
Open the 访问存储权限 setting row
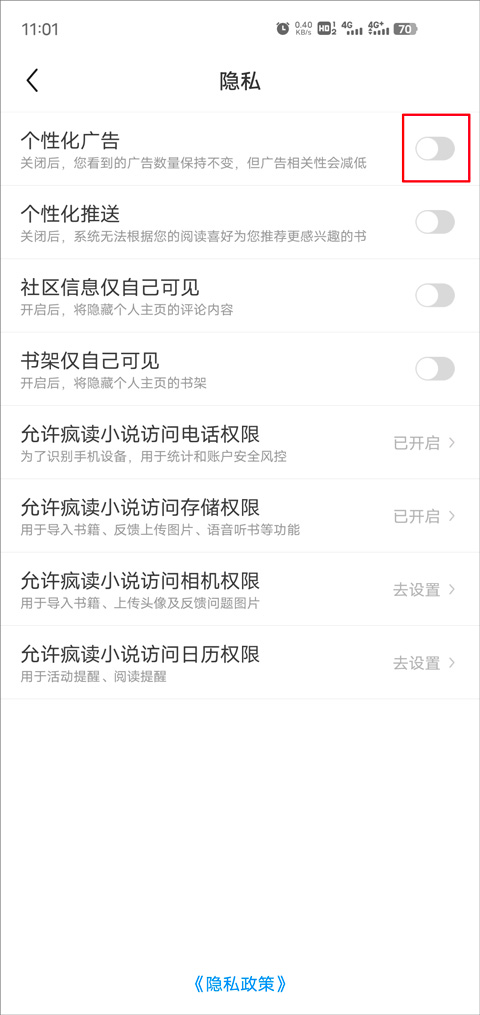pyautogui.click(x=240, y=516)
